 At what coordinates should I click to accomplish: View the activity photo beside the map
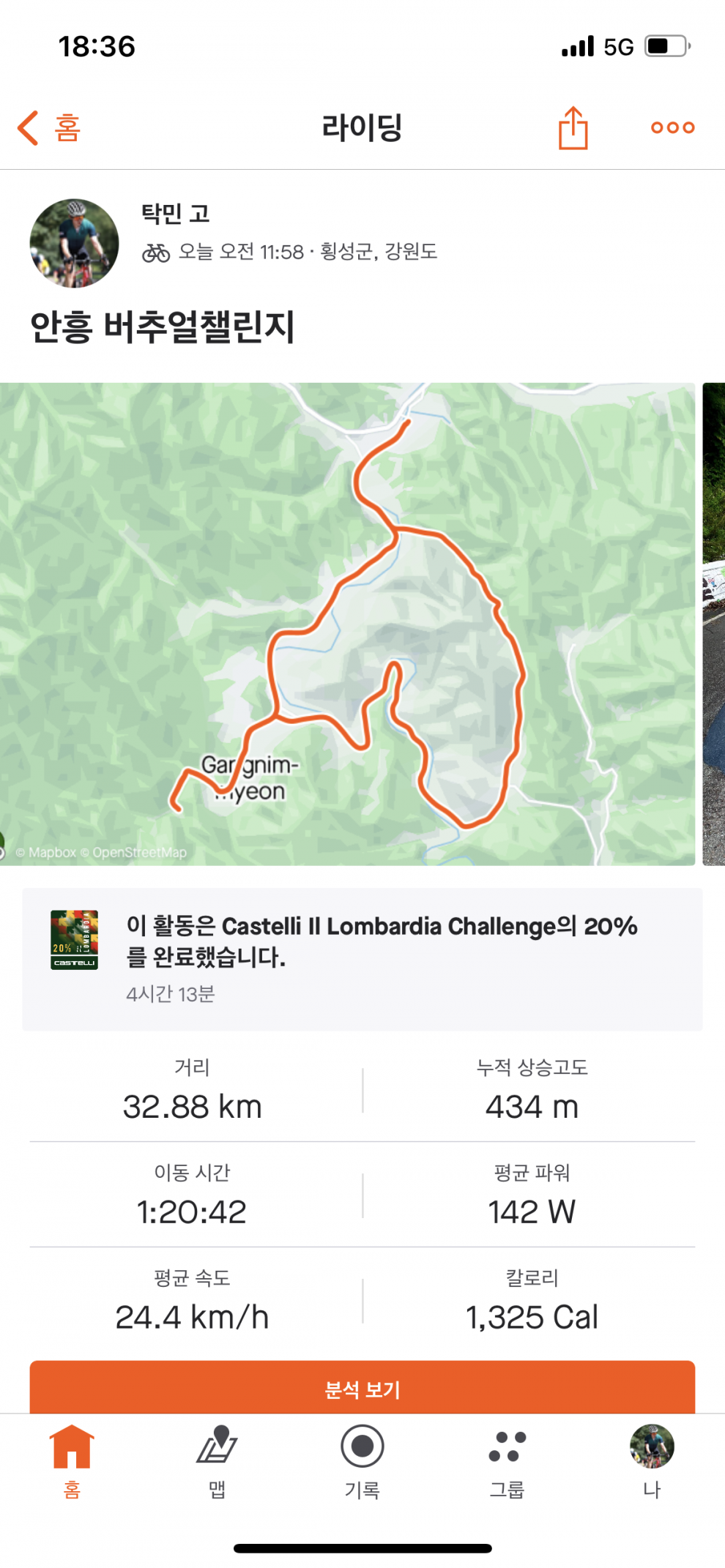pos(714,624)
